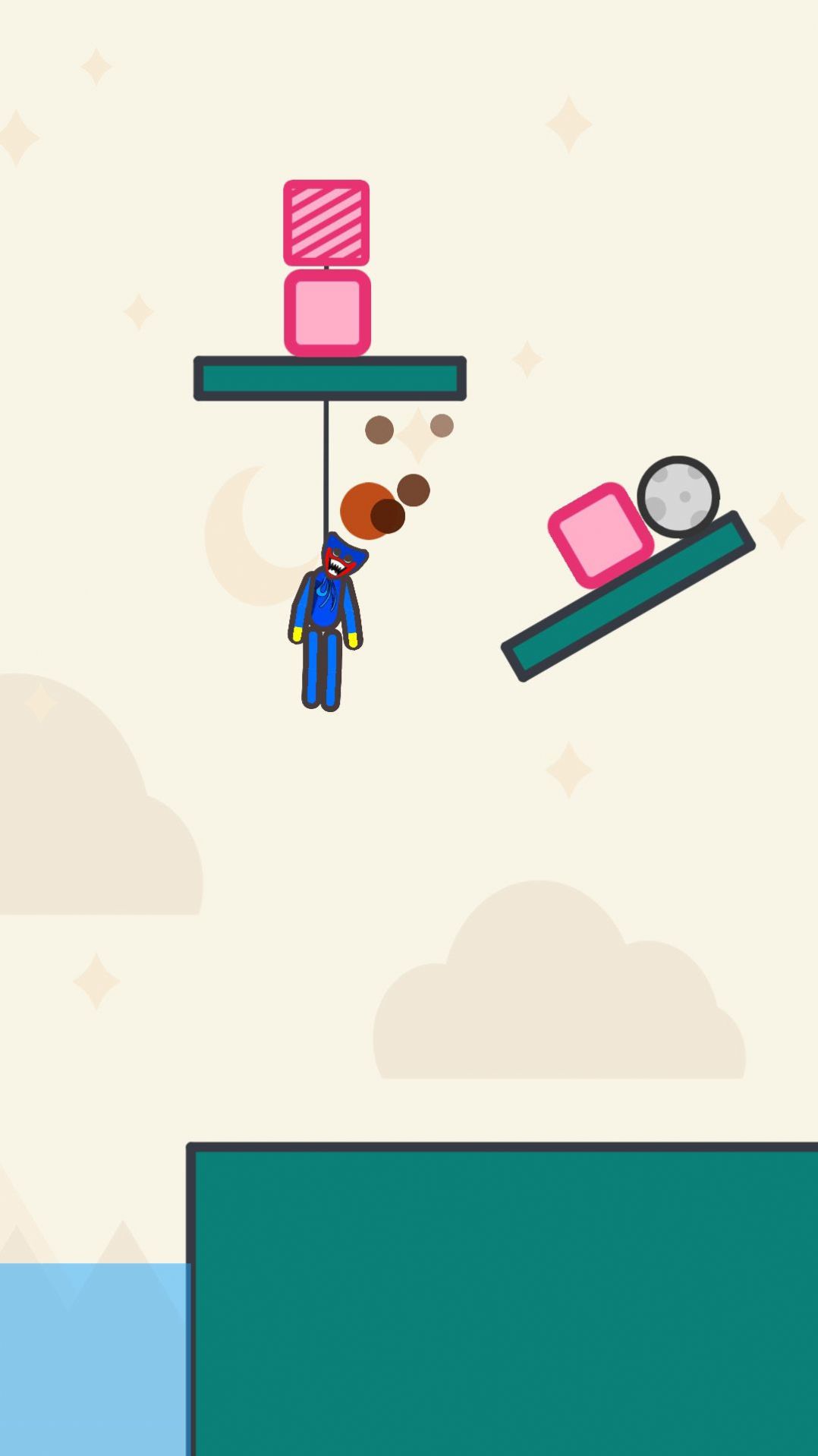Remove the solid pink block beneath the striped block
This screenshot has height=1456, width=818.
pos(327,312)
